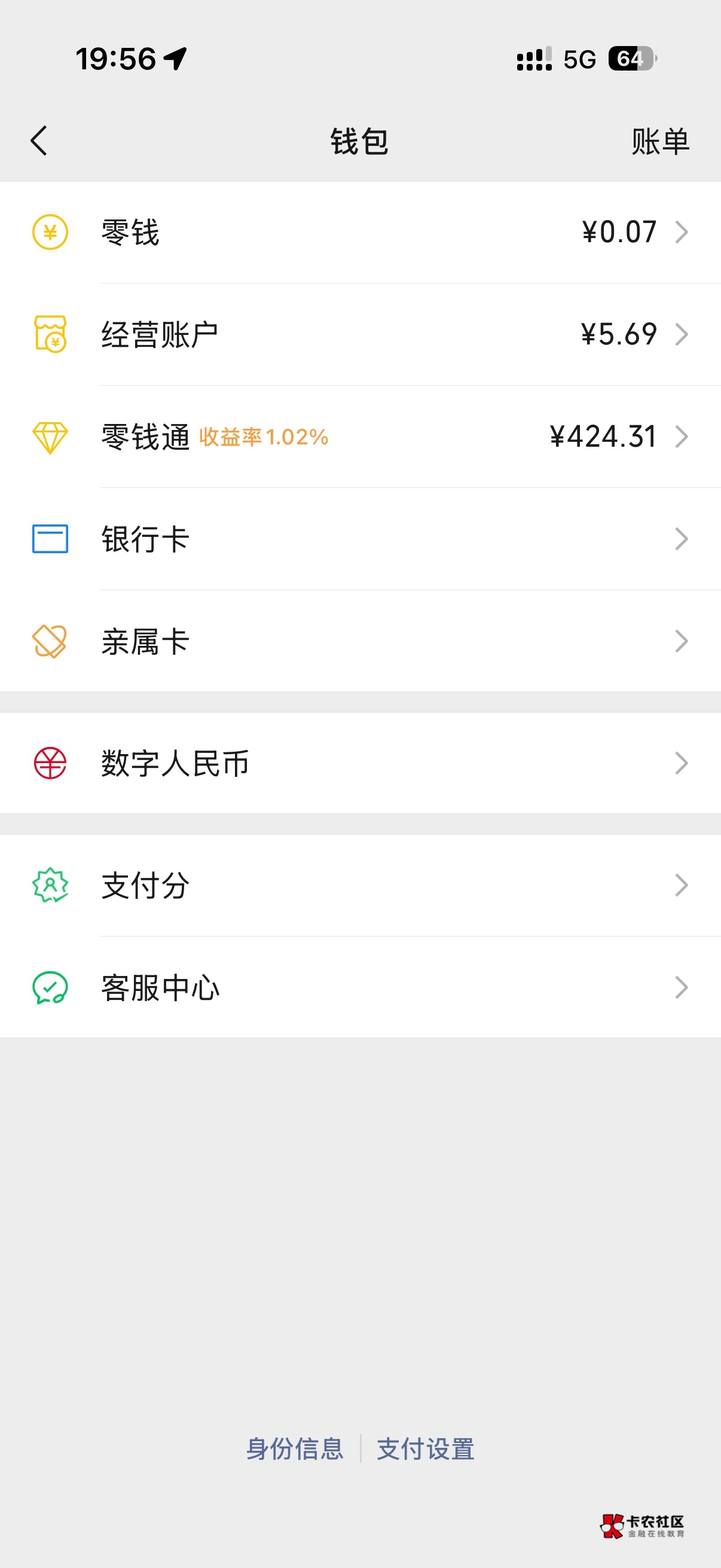Tap the 身份信息 identity link
The width and height of the screenshot is (721, 1568).
coord(295,1448)
